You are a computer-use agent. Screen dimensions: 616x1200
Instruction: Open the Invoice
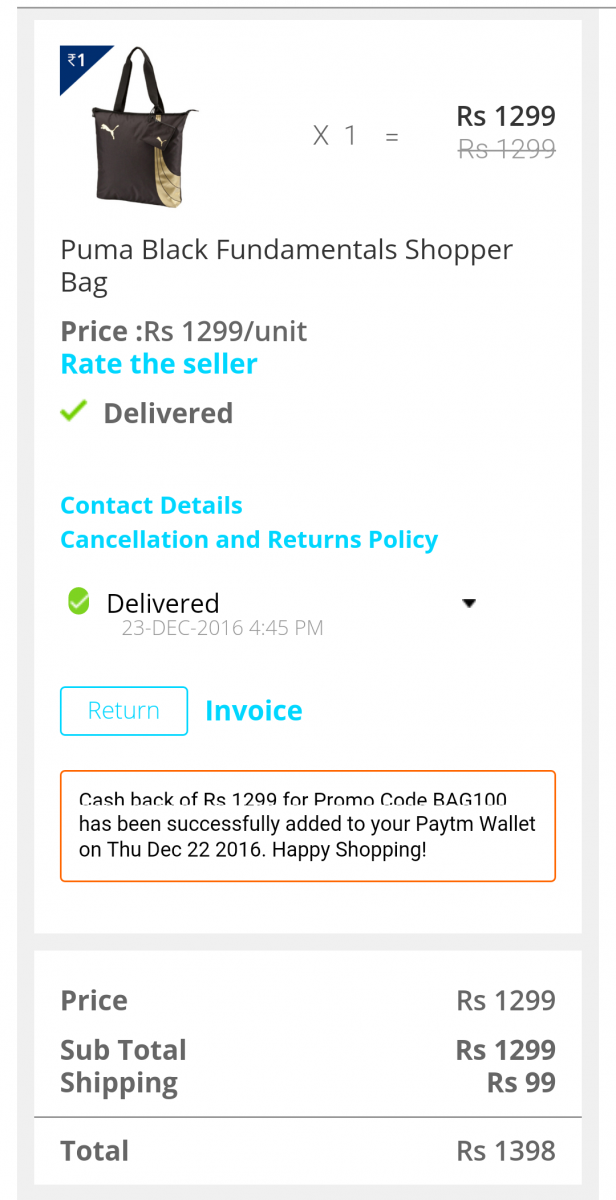pyautogui.click(x=254, y=711)
